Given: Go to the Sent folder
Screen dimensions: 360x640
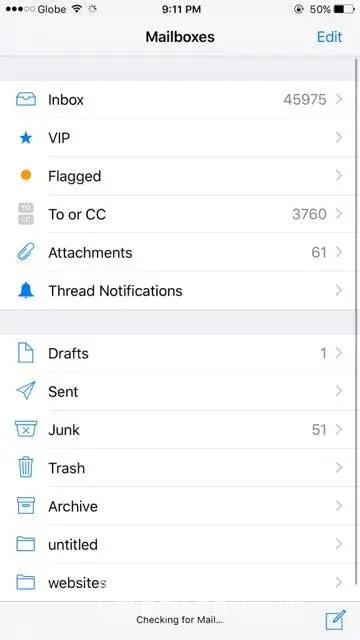Looking at the screenshot, I should pos(180,391).
